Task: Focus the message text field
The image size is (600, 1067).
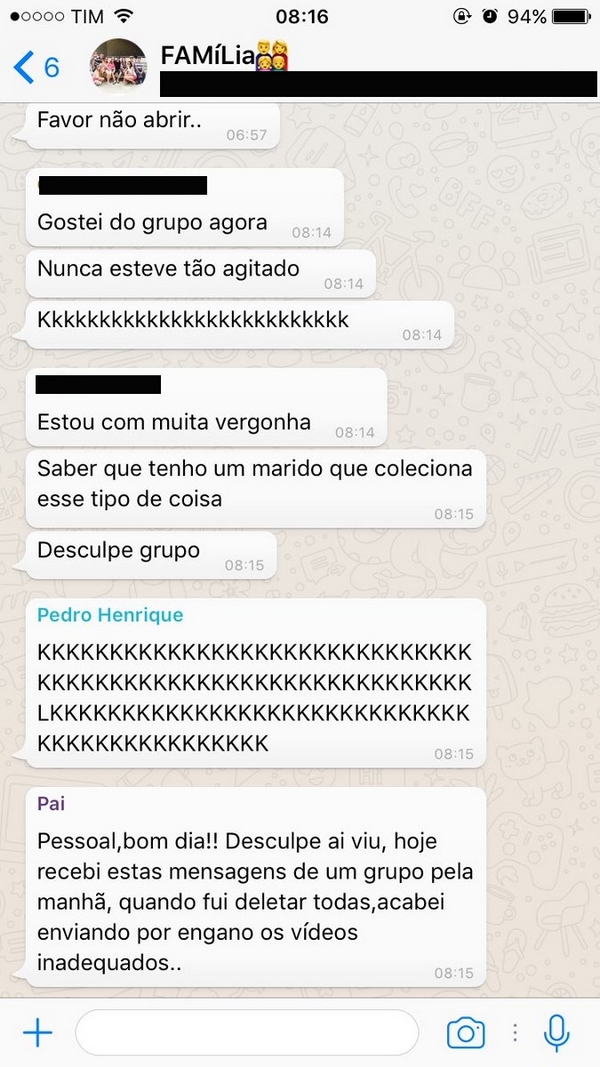Action: (247, 1032)
